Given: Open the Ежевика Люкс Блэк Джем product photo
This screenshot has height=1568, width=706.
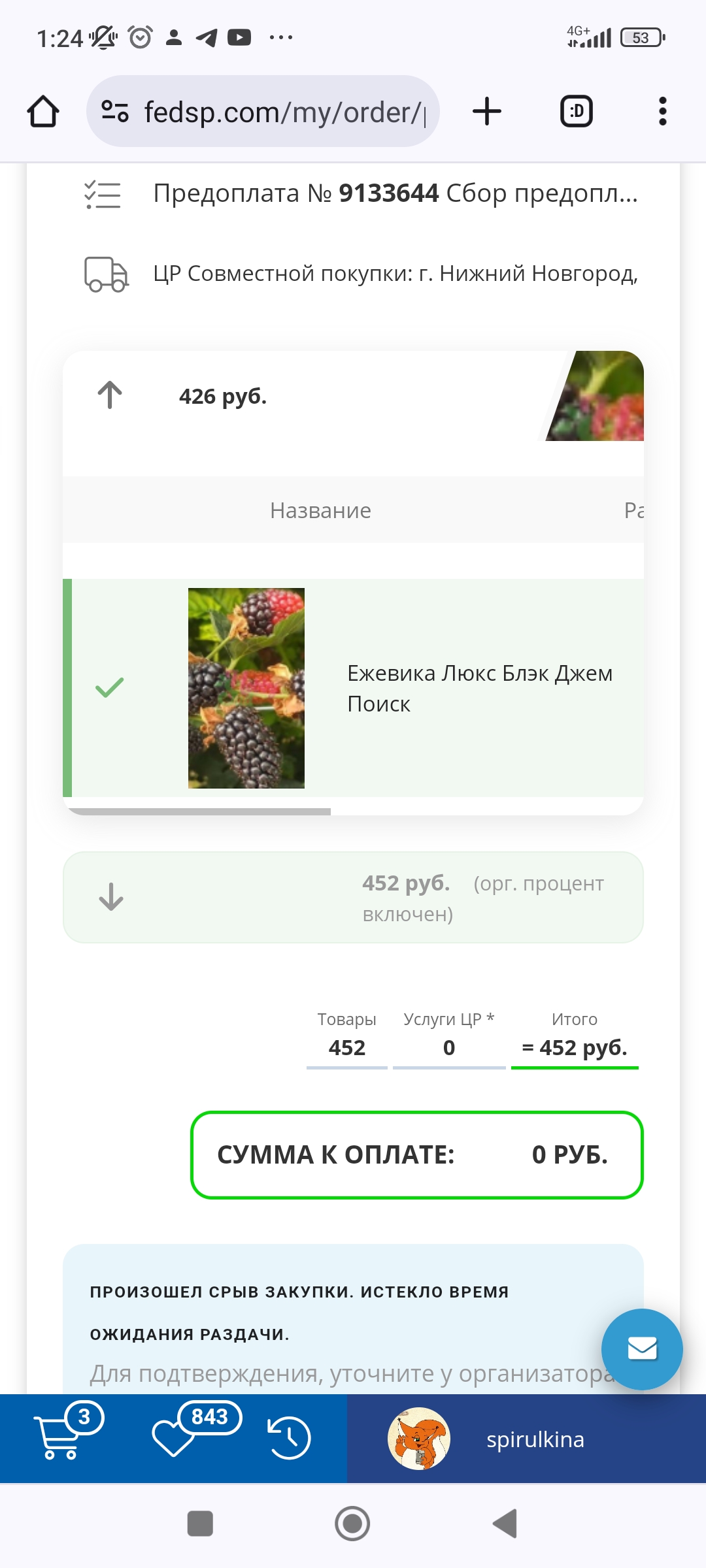Looking at the screenshot, I should [246, 688].
